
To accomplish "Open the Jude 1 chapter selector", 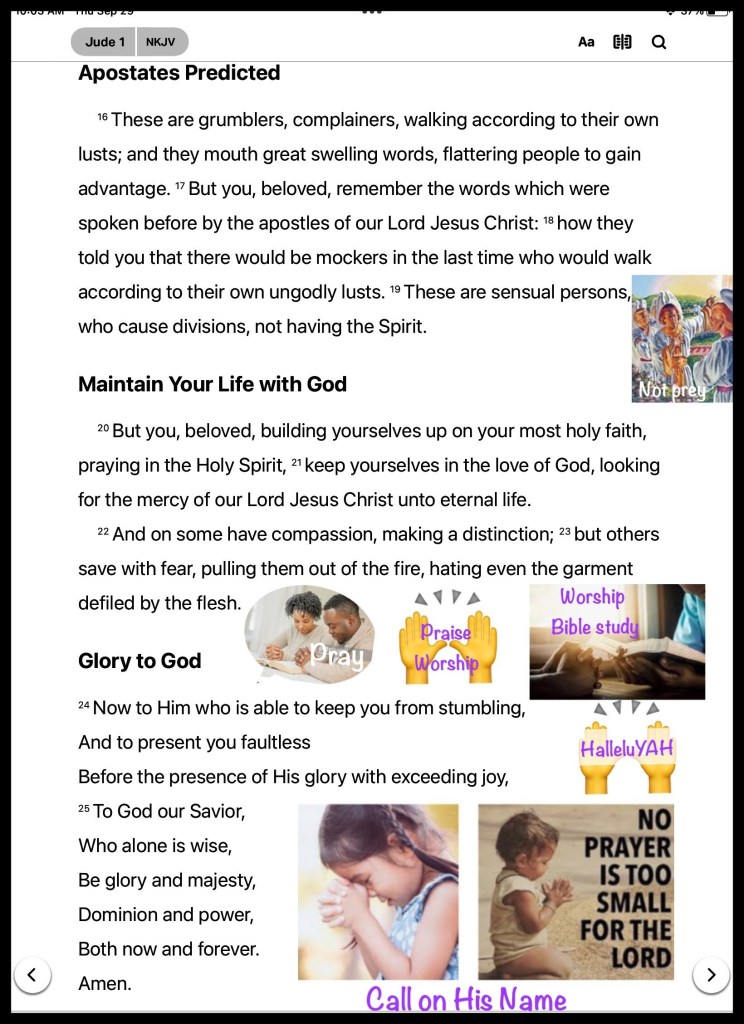I will [x=104, y=42].
